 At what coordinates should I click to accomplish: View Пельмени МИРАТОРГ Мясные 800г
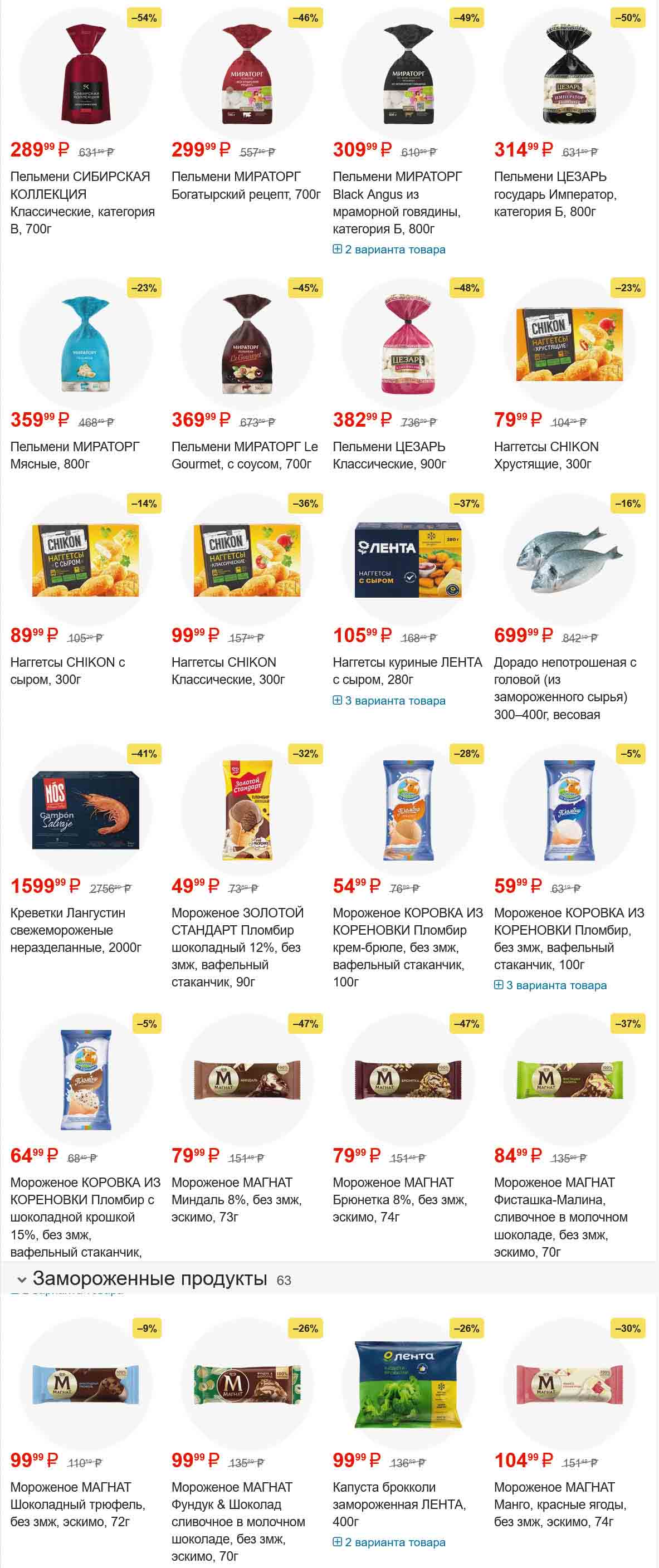tap(75, 455)
